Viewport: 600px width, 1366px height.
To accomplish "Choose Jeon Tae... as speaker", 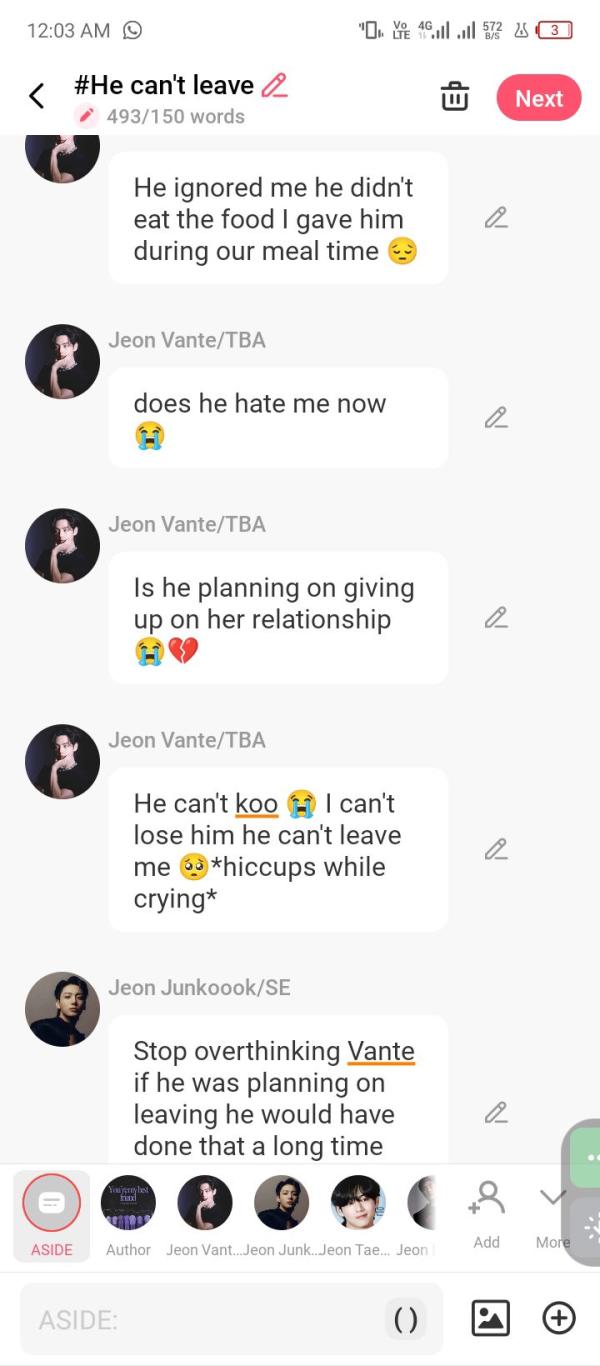I will tap(357, 1214).
